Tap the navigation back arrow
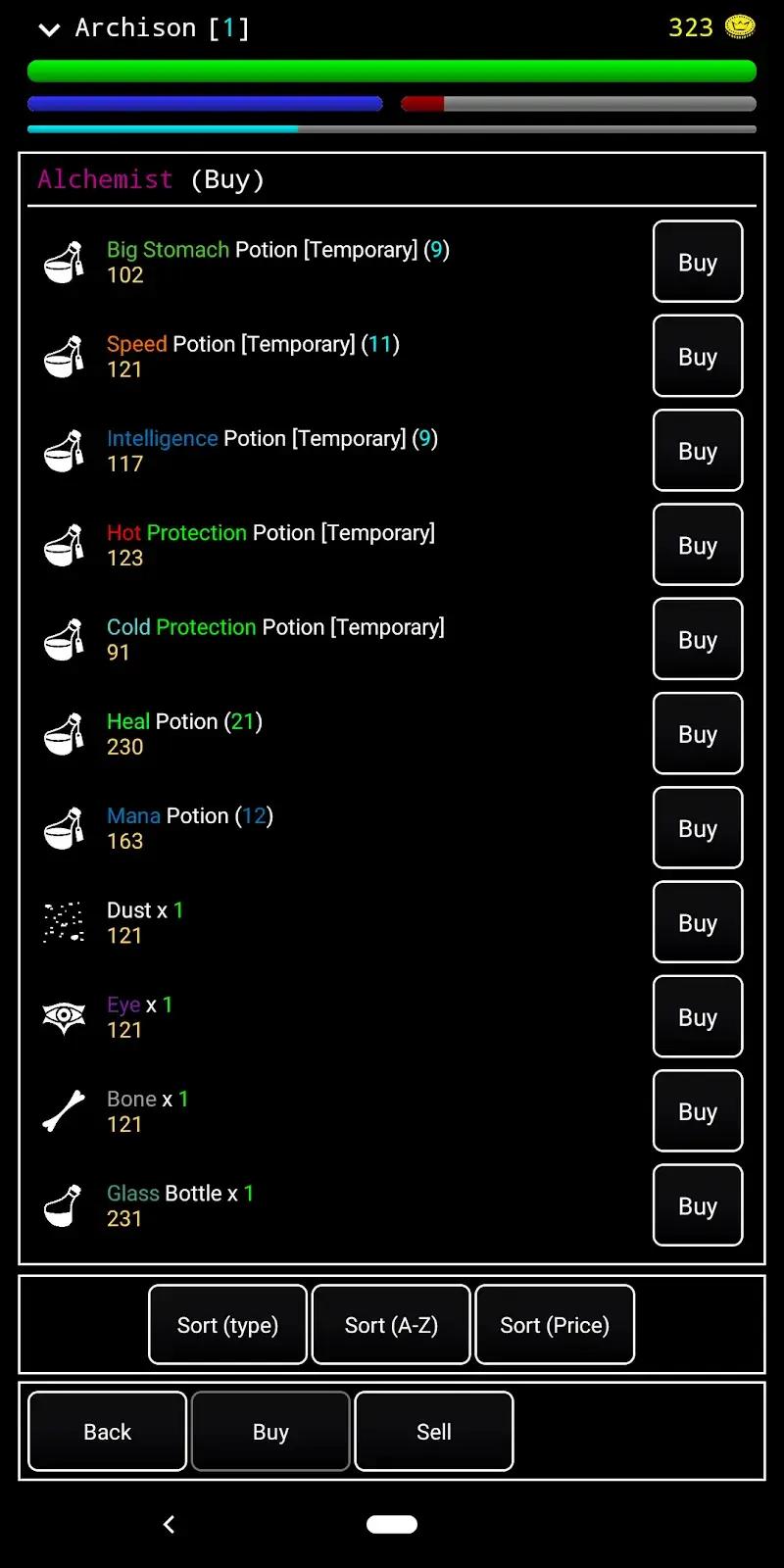This screenshot has height=1568, width=784. coord(169,1523)
